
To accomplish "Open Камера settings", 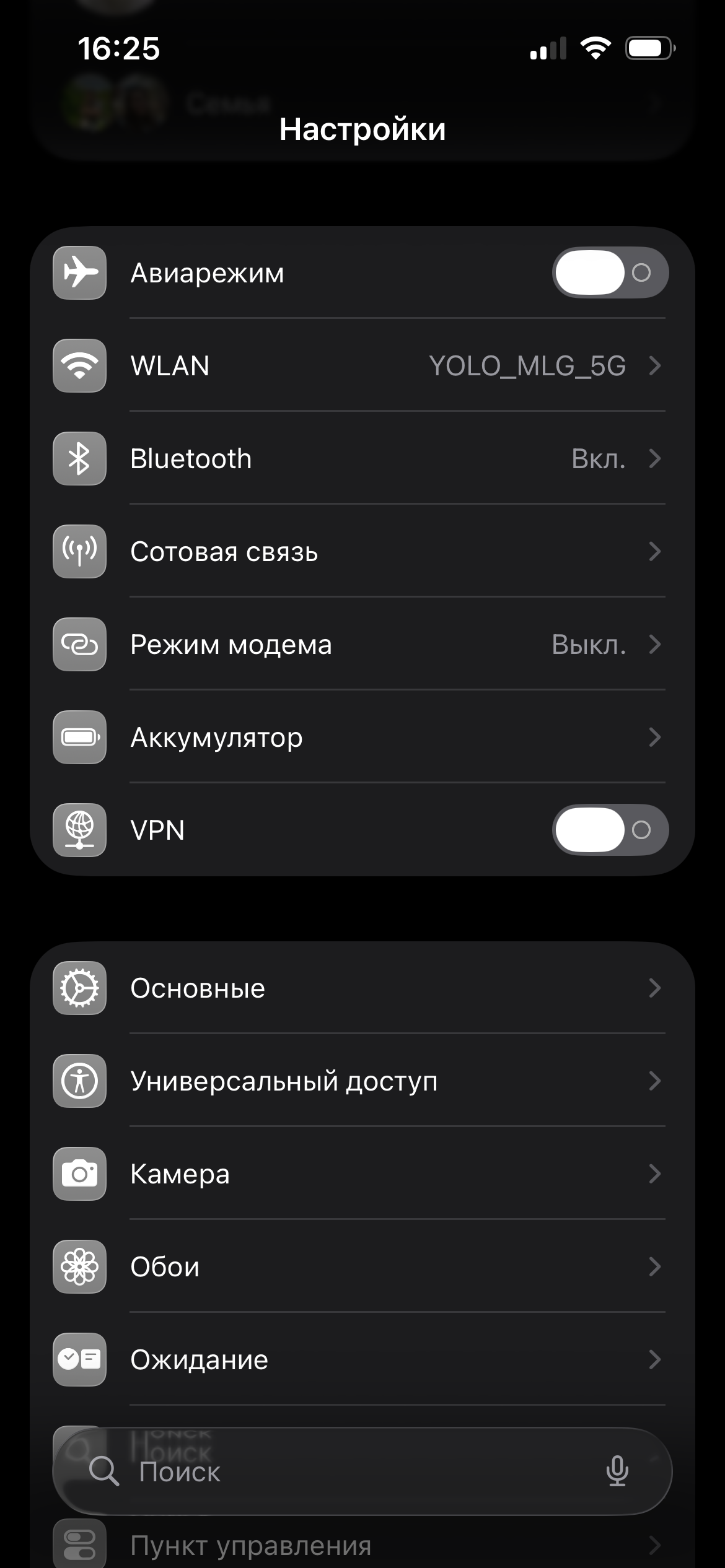I will tap(397, 1174).
